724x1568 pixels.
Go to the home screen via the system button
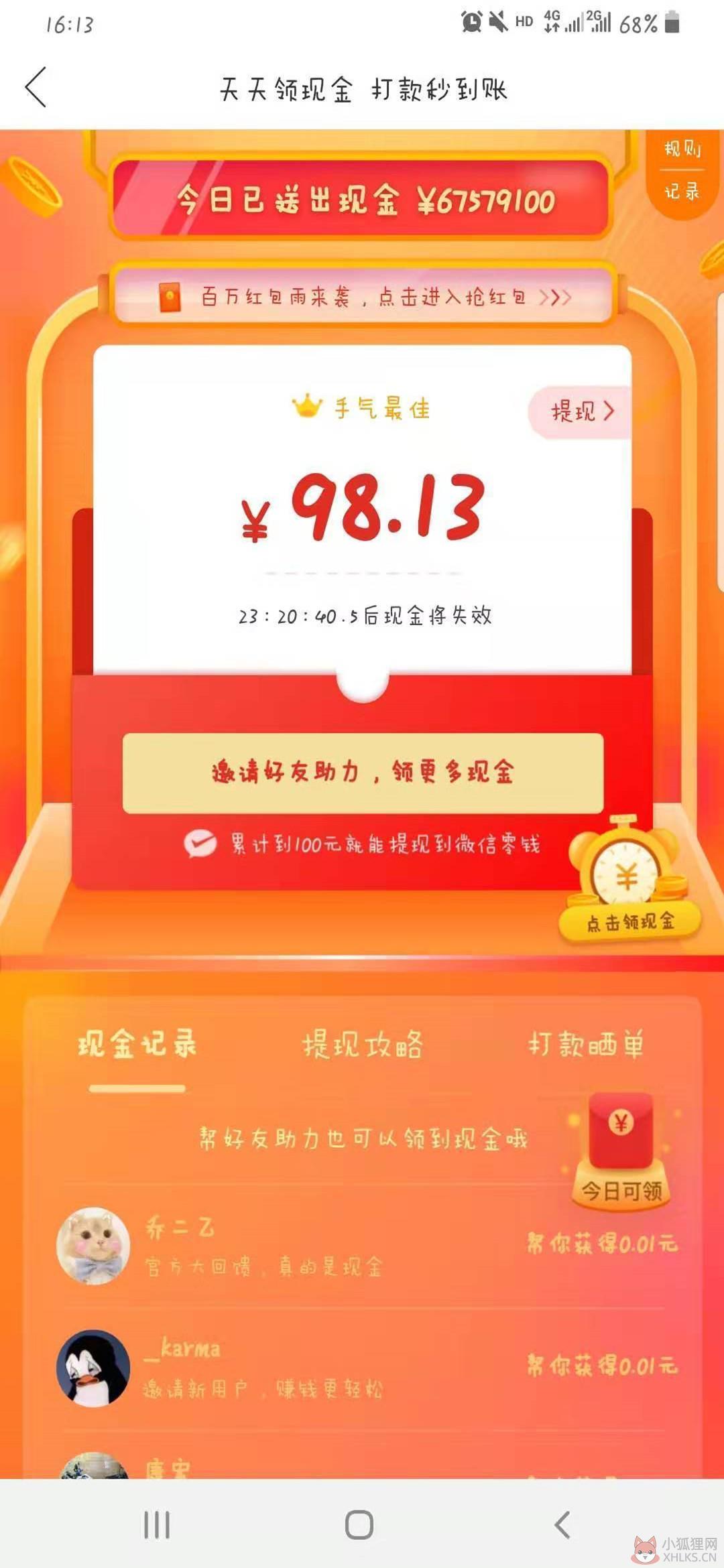coord(359,1525)
